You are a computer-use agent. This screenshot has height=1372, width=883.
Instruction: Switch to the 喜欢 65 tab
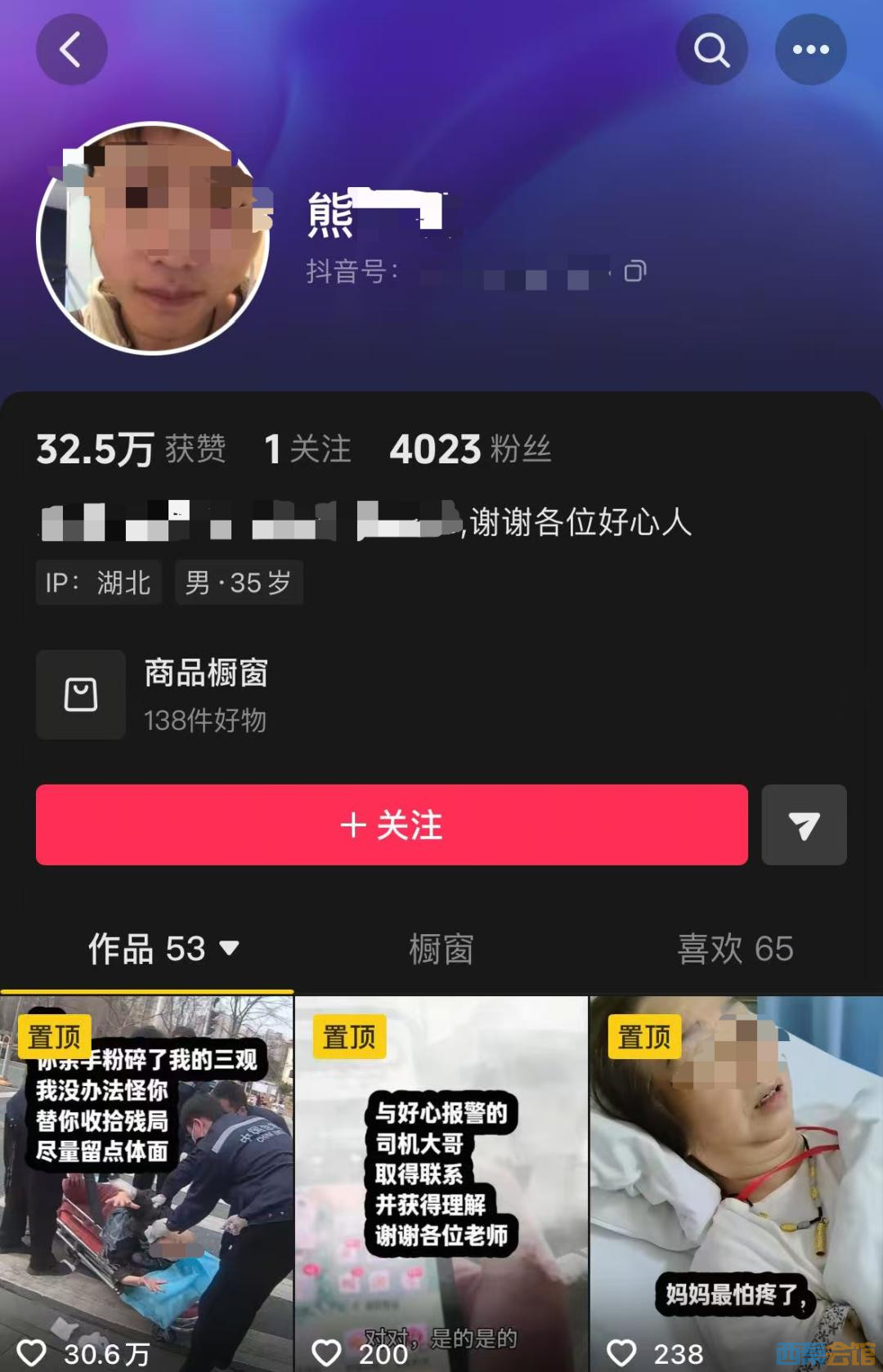pyautogui.click(x=735, y=949)
